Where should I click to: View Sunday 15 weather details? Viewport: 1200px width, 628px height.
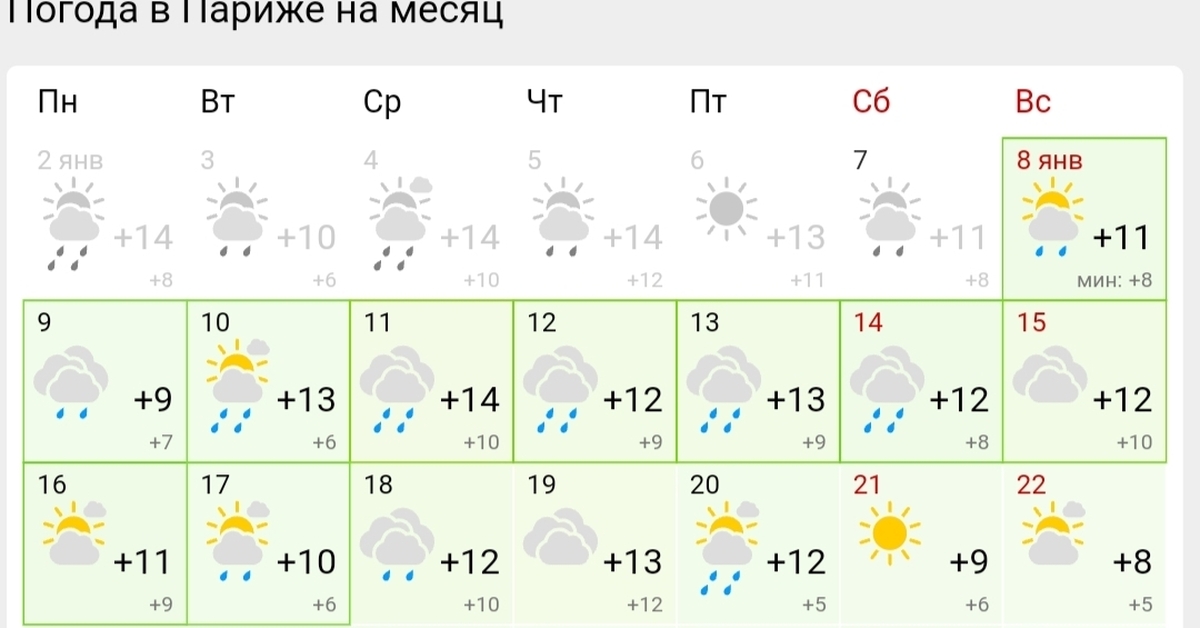click(x=1084, y=380)
